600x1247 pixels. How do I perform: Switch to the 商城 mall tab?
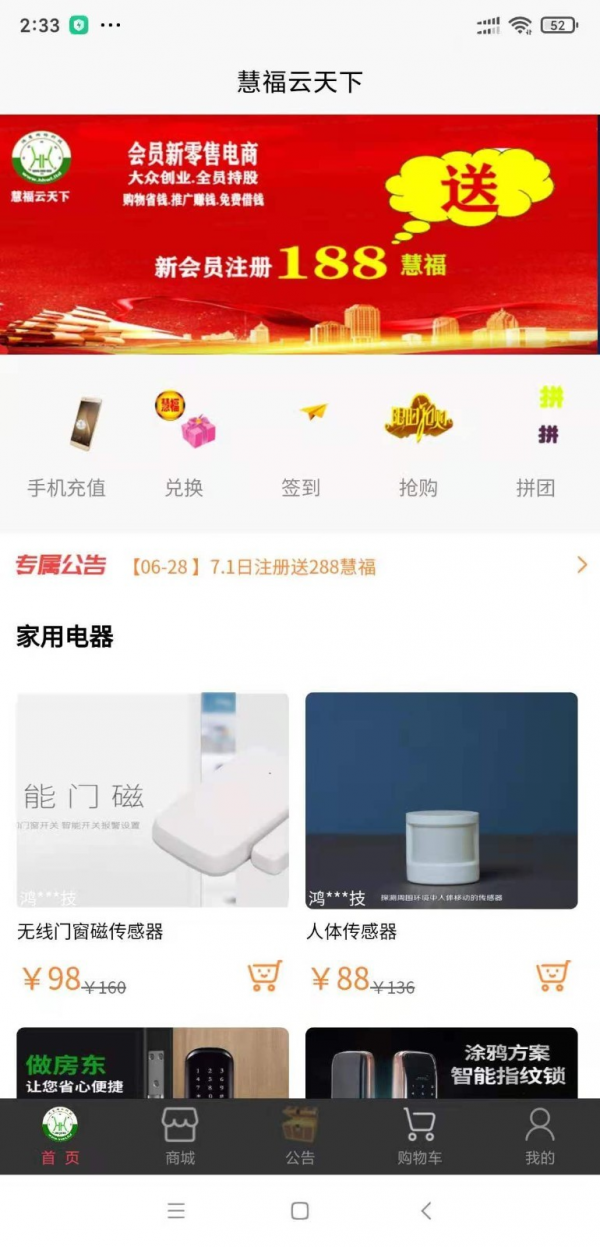click(x=180, y=1137)
